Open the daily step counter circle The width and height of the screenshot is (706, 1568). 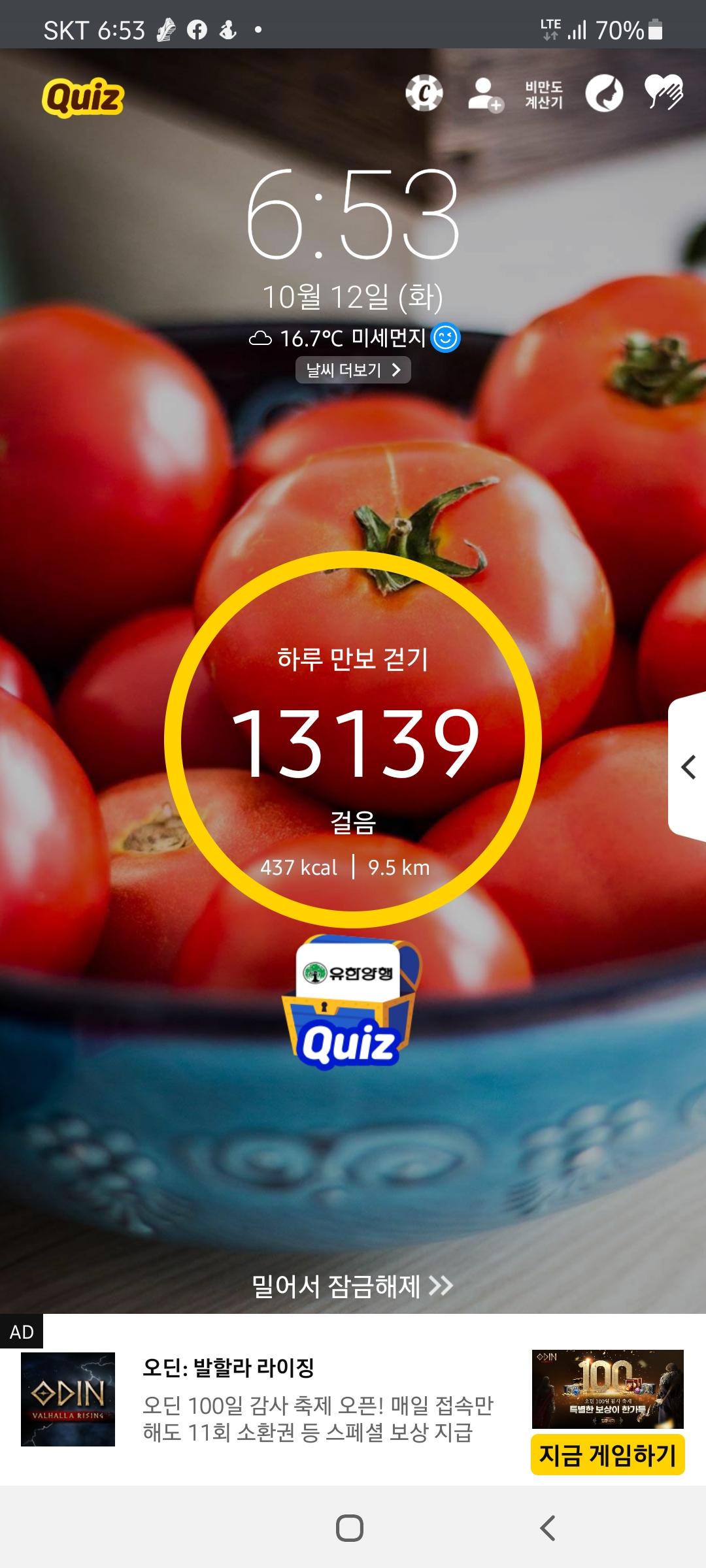coord(353,740)
